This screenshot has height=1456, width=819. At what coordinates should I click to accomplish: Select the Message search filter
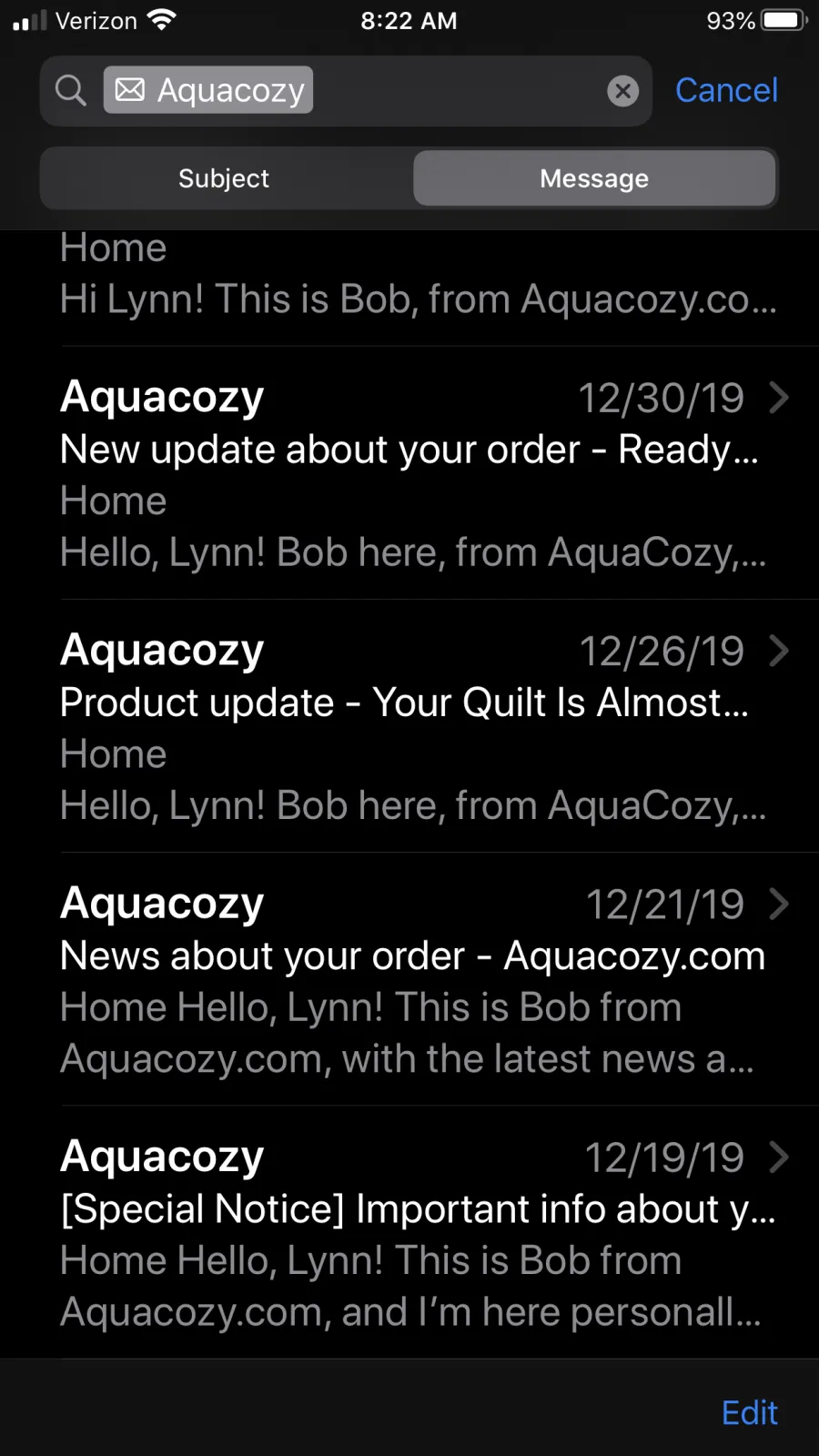594,178
